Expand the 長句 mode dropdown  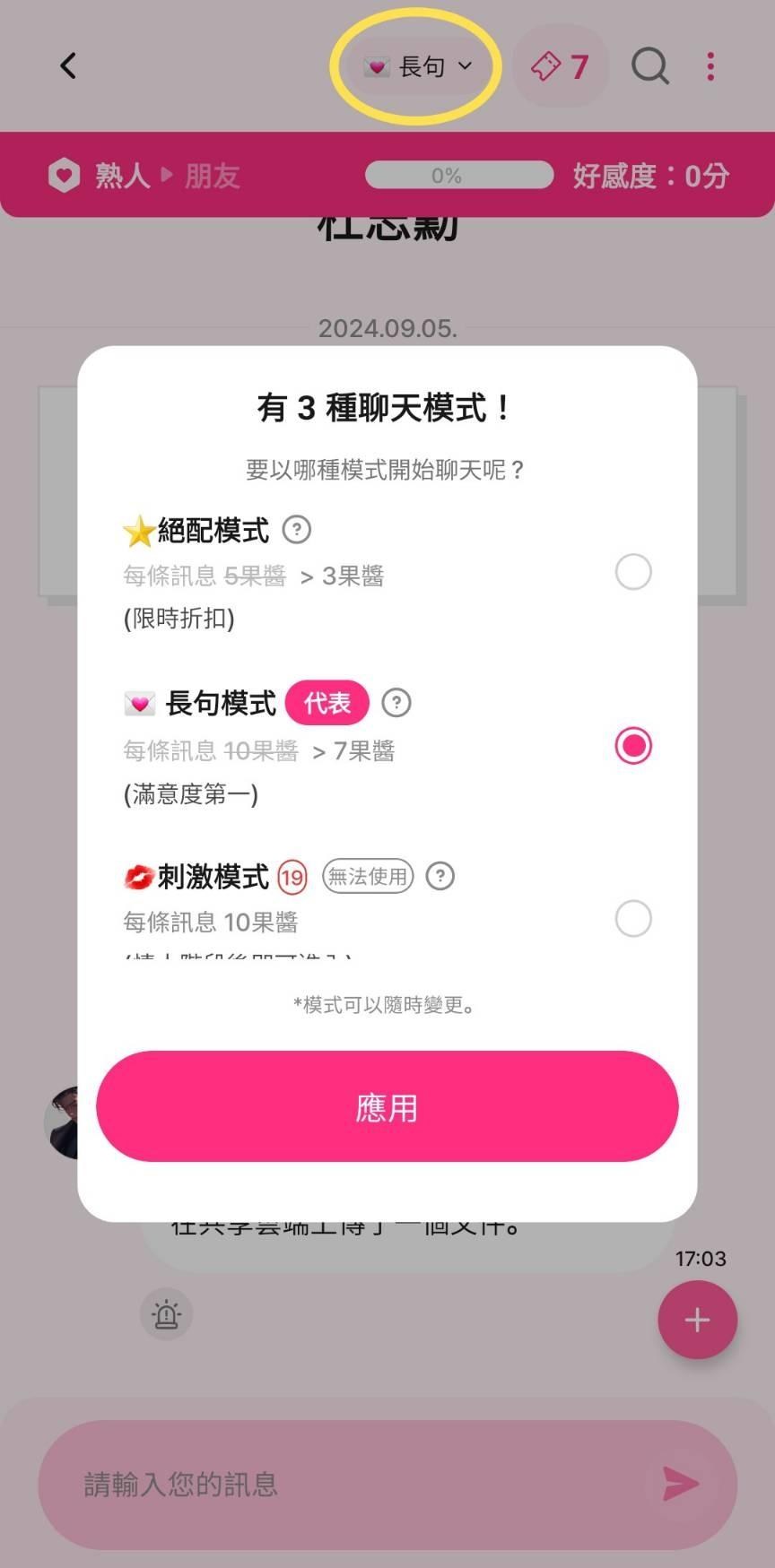tap(417, 66)
